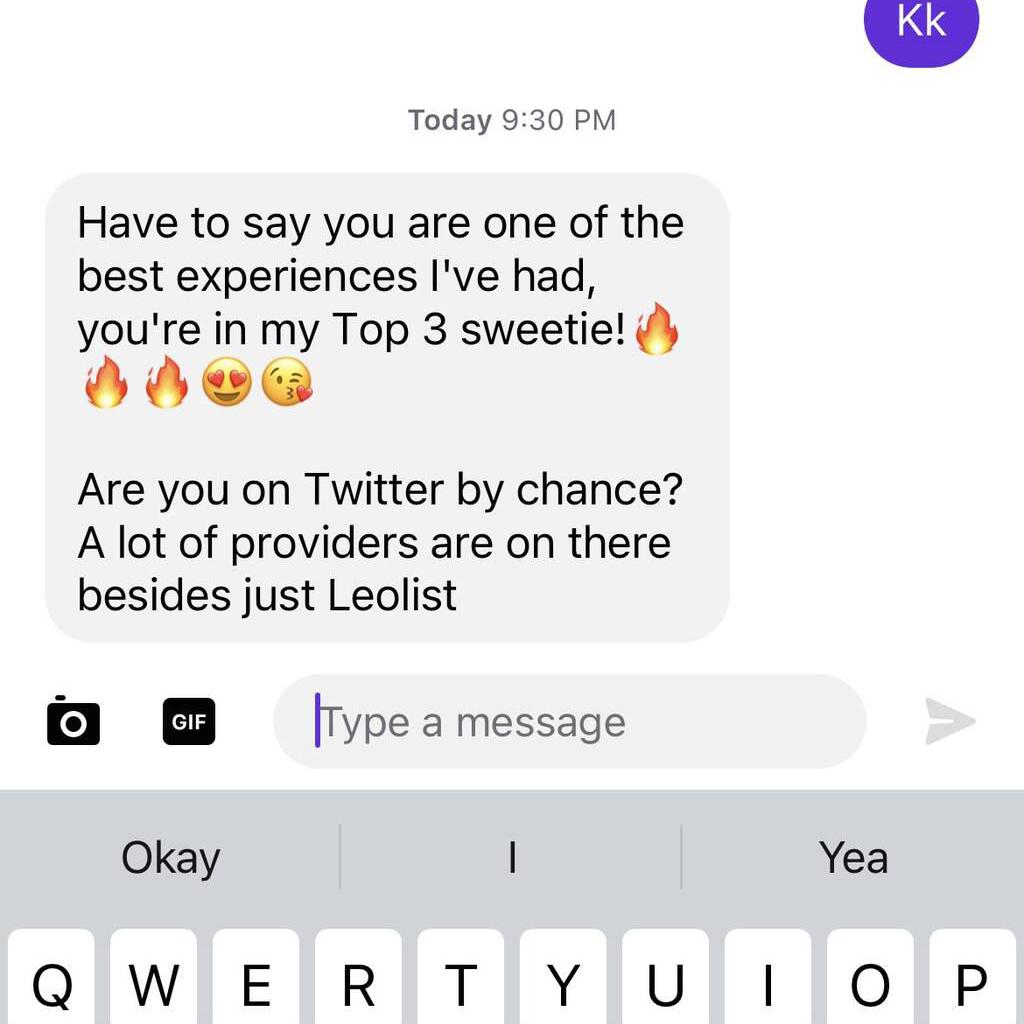Send the message with the arrow icon
This screenshot has height=1024, width=1024.
point(949,721)
